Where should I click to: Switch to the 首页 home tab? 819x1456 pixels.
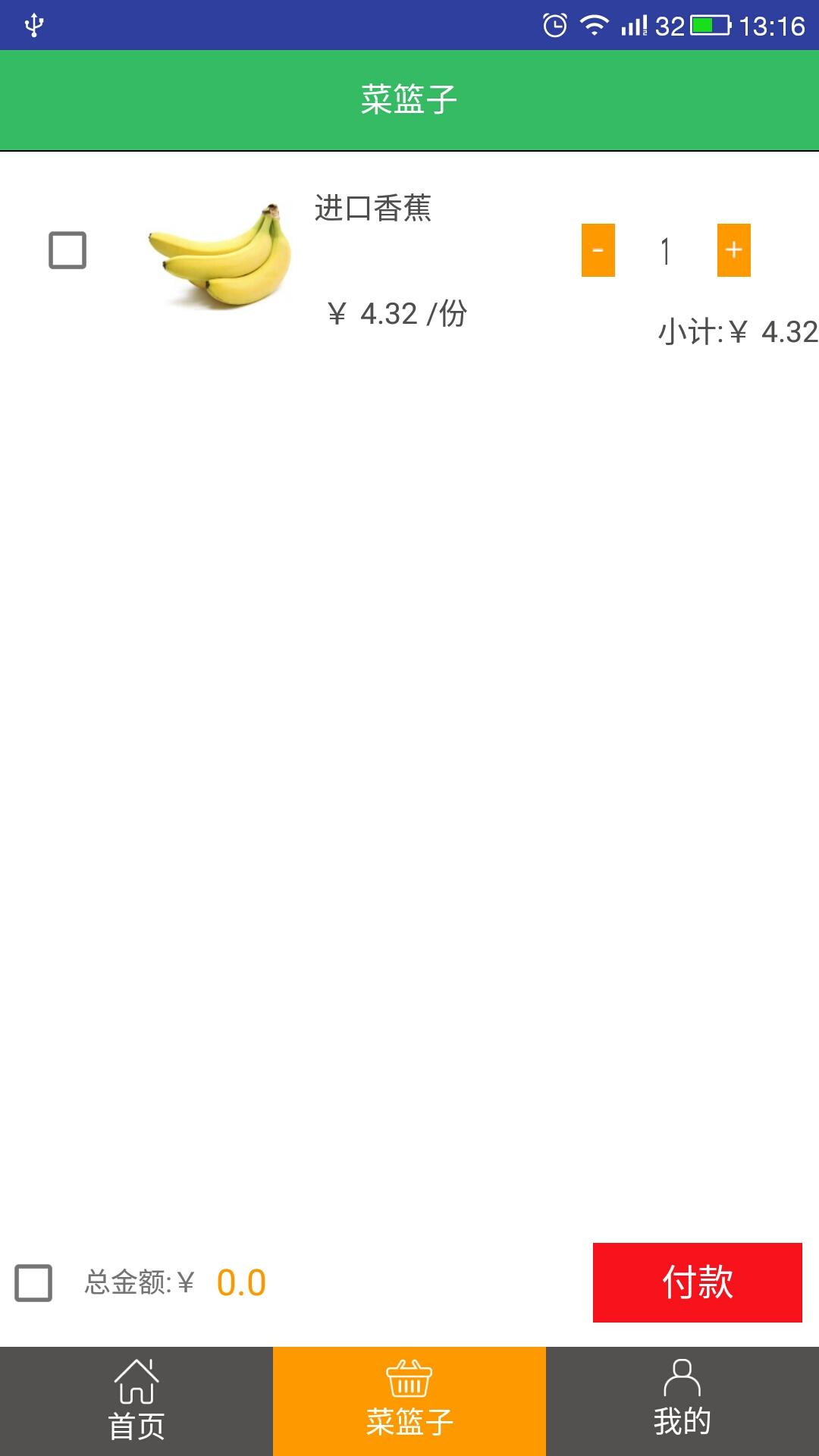[x=136, y=1401]
